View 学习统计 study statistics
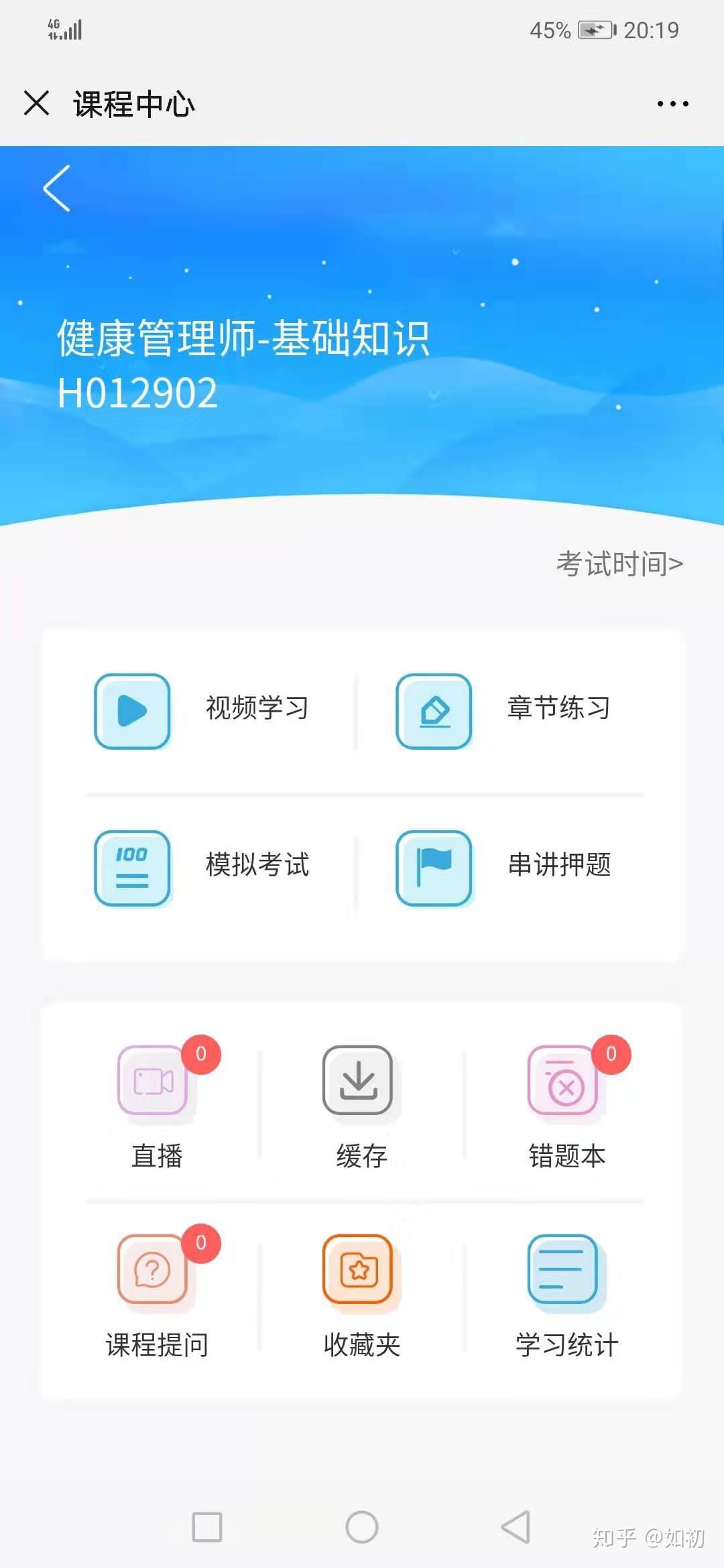Viewport: 724px width, 1568px height. pyautogui.click(x=567, y=1295)
